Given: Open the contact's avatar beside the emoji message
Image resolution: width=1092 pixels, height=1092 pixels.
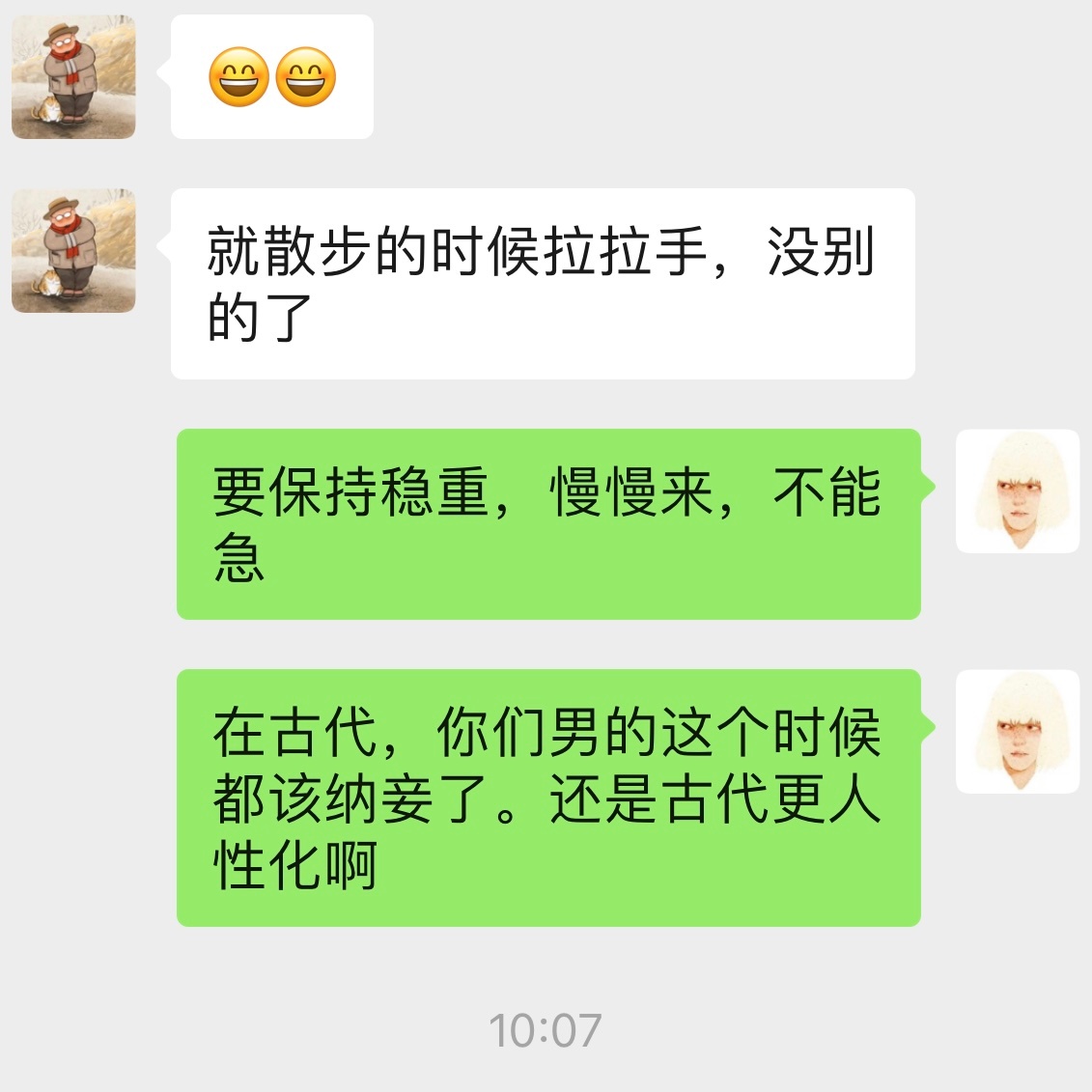Looking at the screenshot, I should click(x=73, y=77).
